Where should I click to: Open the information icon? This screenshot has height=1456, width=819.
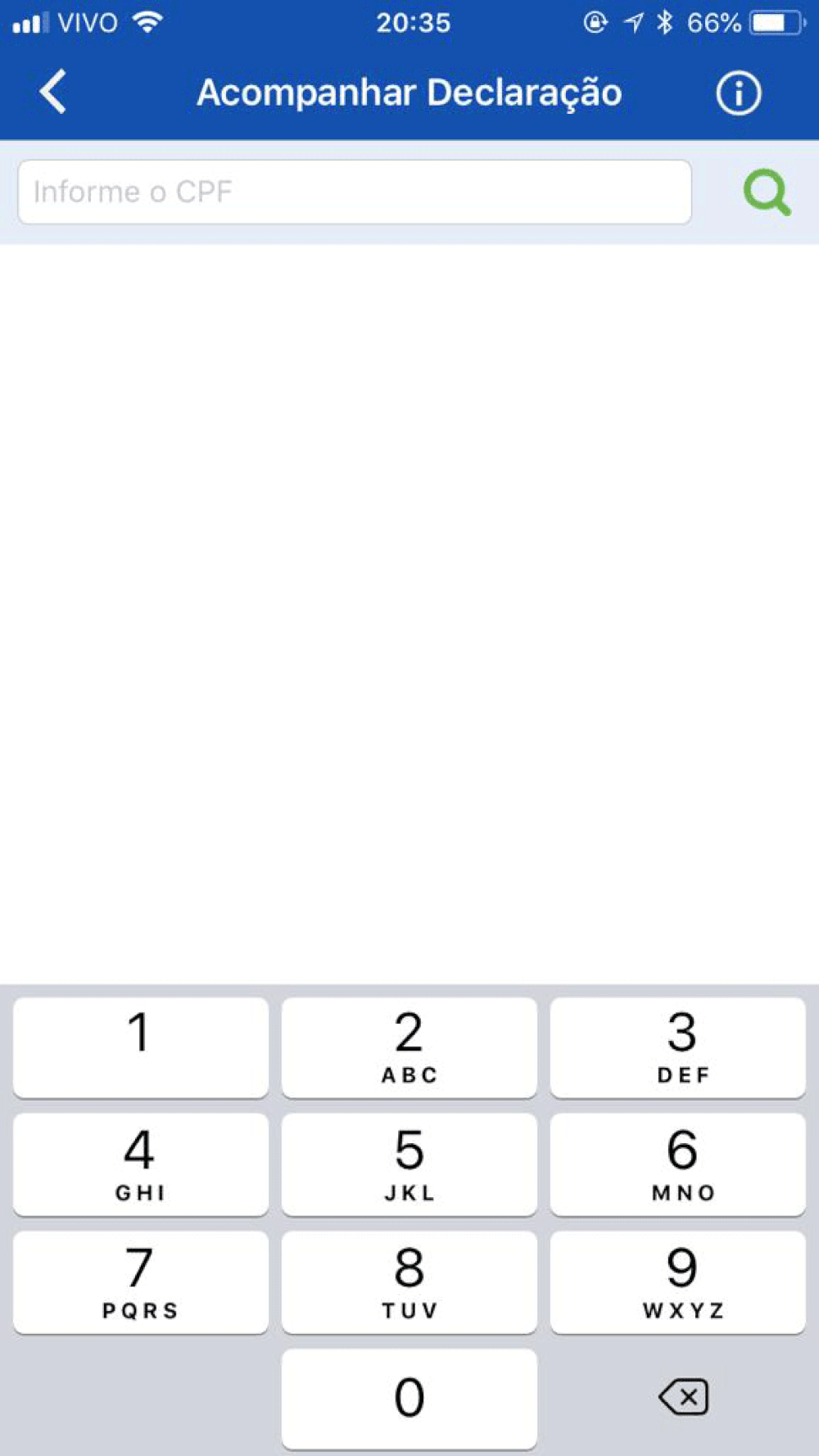click(738, 93)
